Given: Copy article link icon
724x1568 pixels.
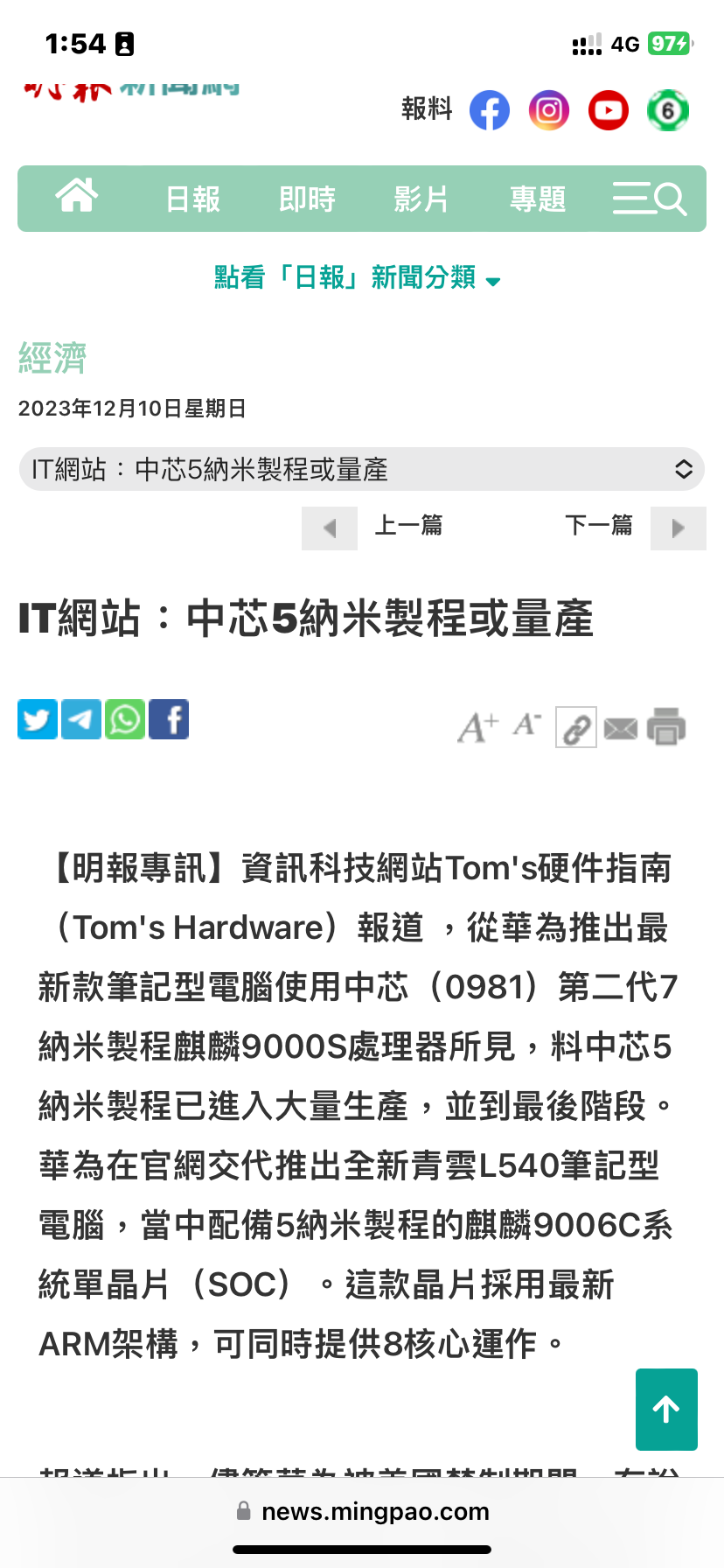Looking at the screenshot, I should click(576, 727).
